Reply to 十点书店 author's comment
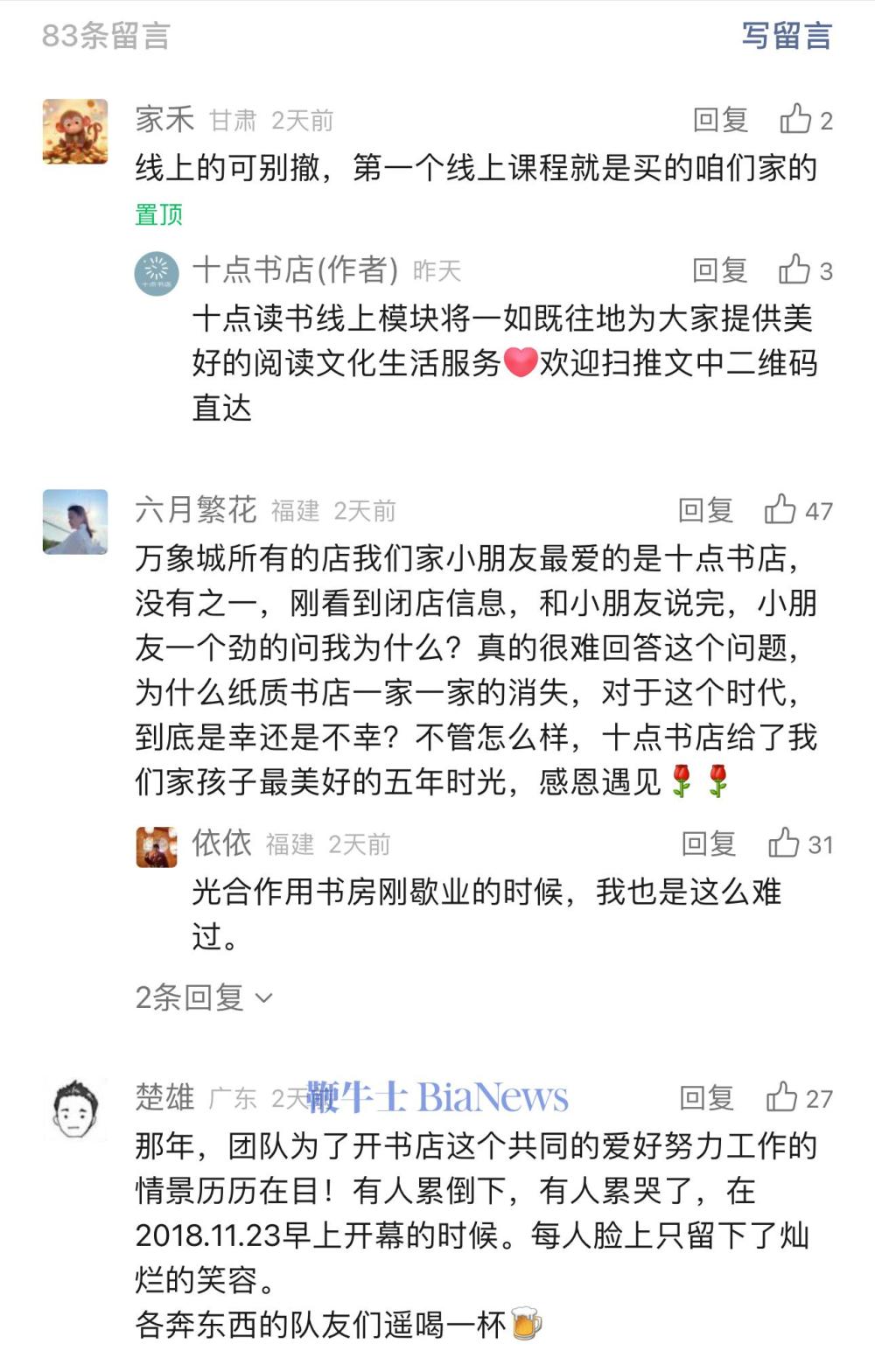Image resolution: width=875 pixels, height=1372 pixels. [x=719, y=270]
